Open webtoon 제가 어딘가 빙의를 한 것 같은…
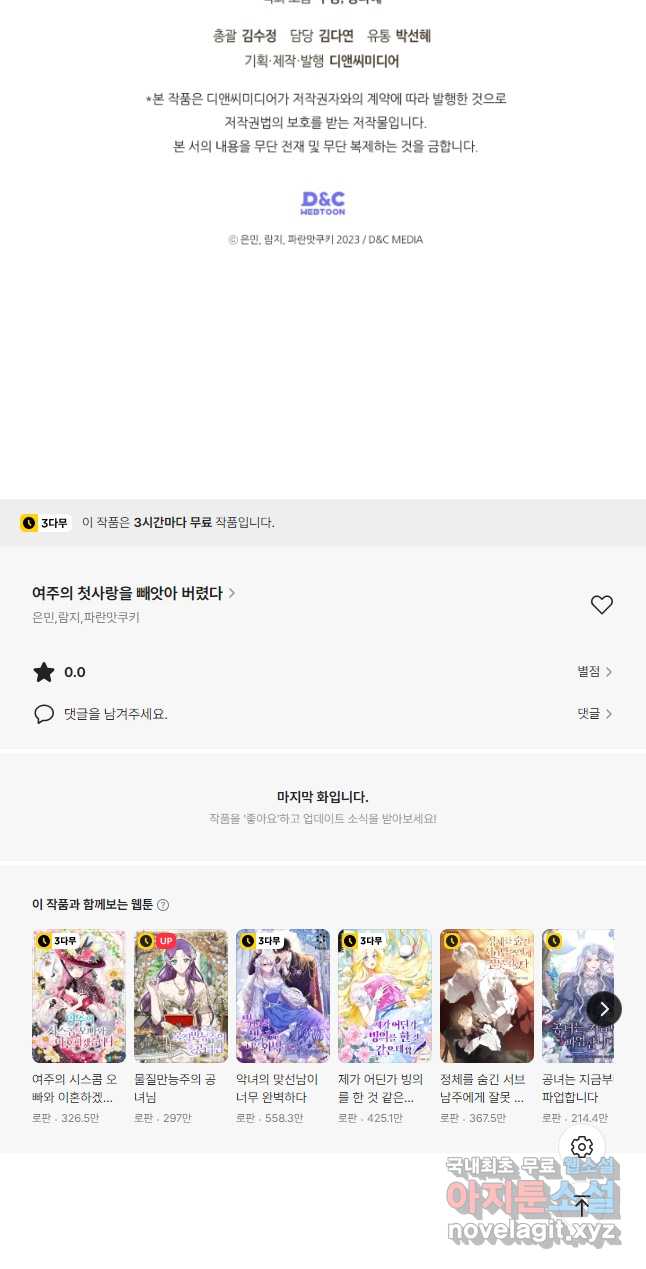This screenshot has width=646, height=1269. (x=385, y=997)
